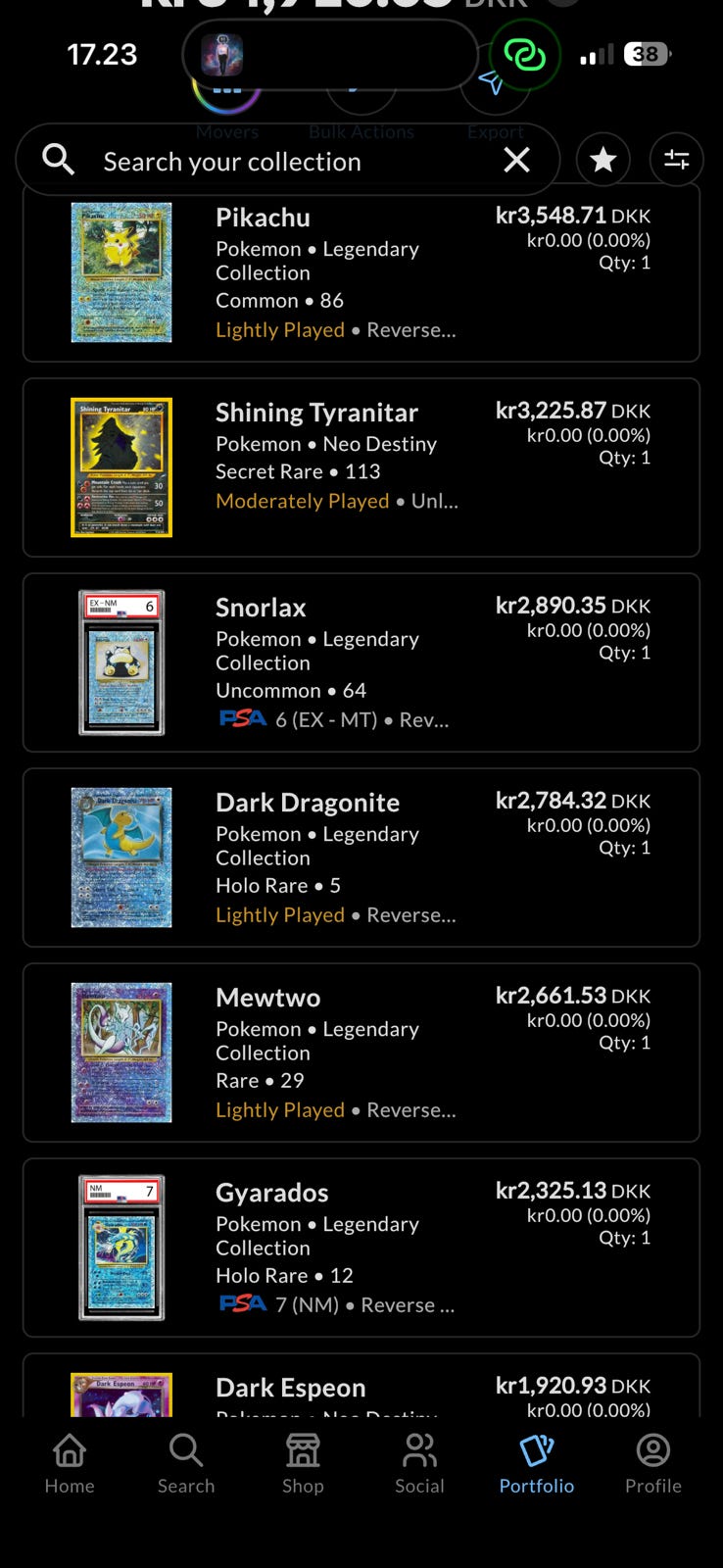The image size is (723, 1568).
Task: Open the Shop tab
Action: 303,1463
